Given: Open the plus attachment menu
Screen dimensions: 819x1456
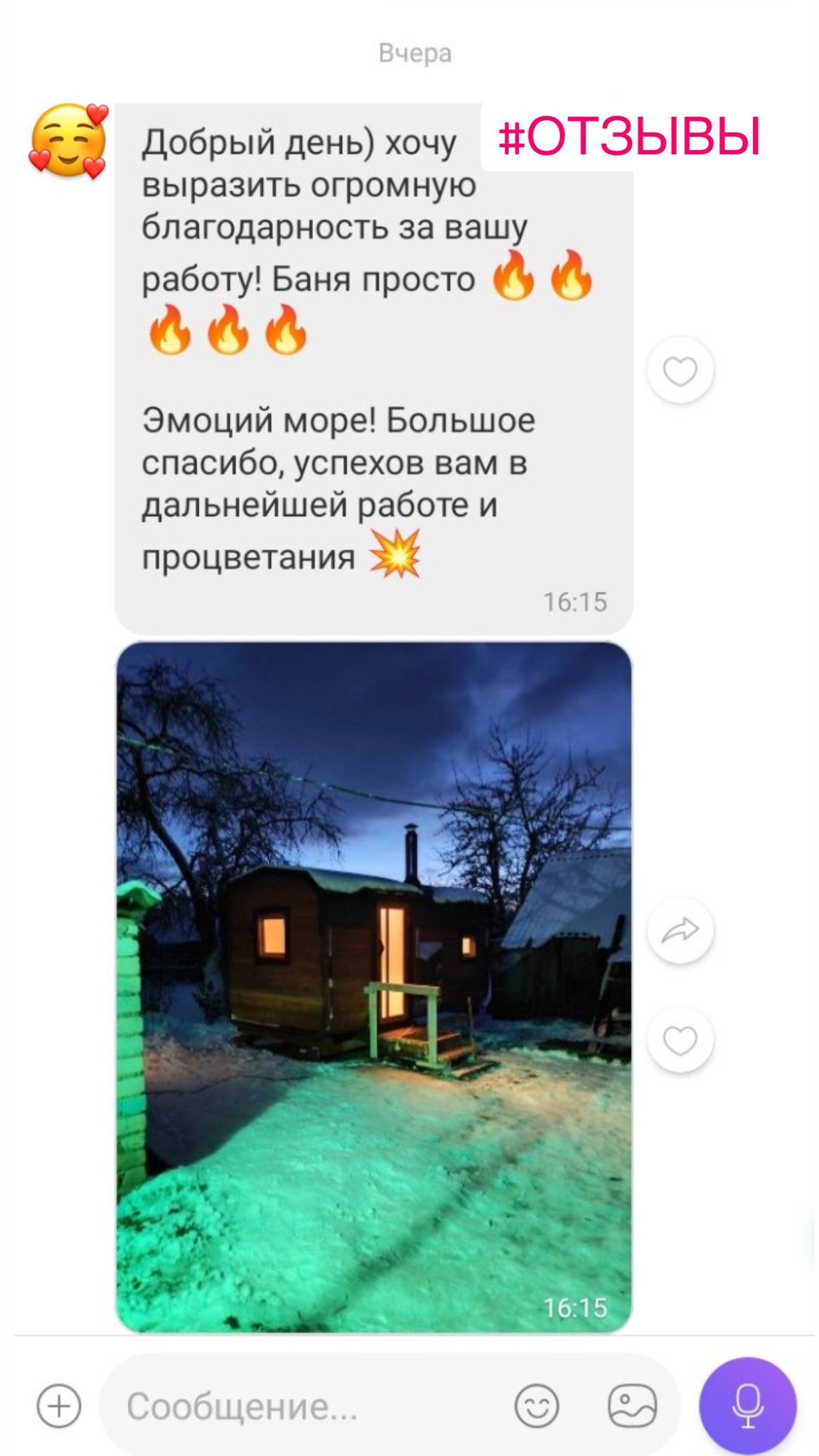Looking at the screenshot, I should point(59,1406).
